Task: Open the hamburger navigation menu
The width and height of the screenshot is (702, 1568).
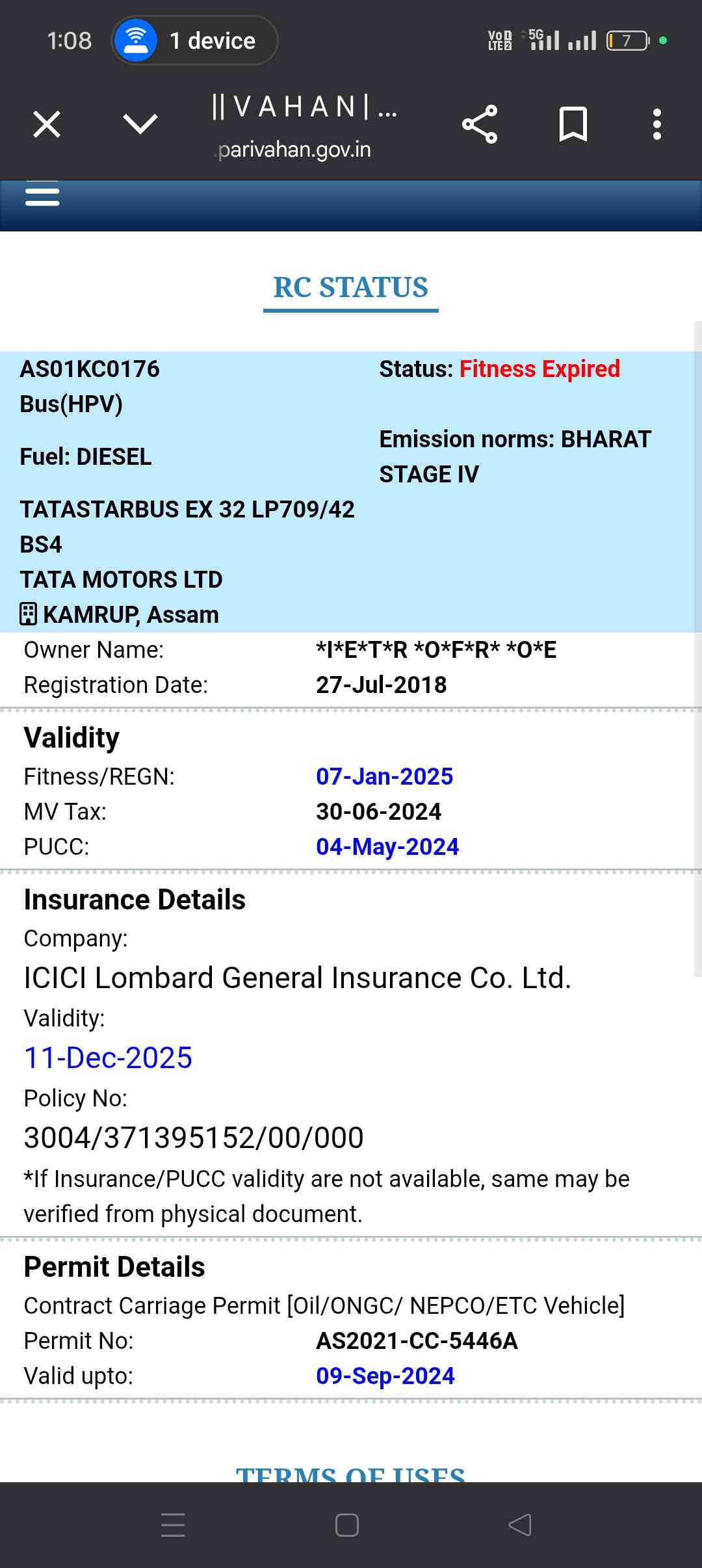Action: 42,196
